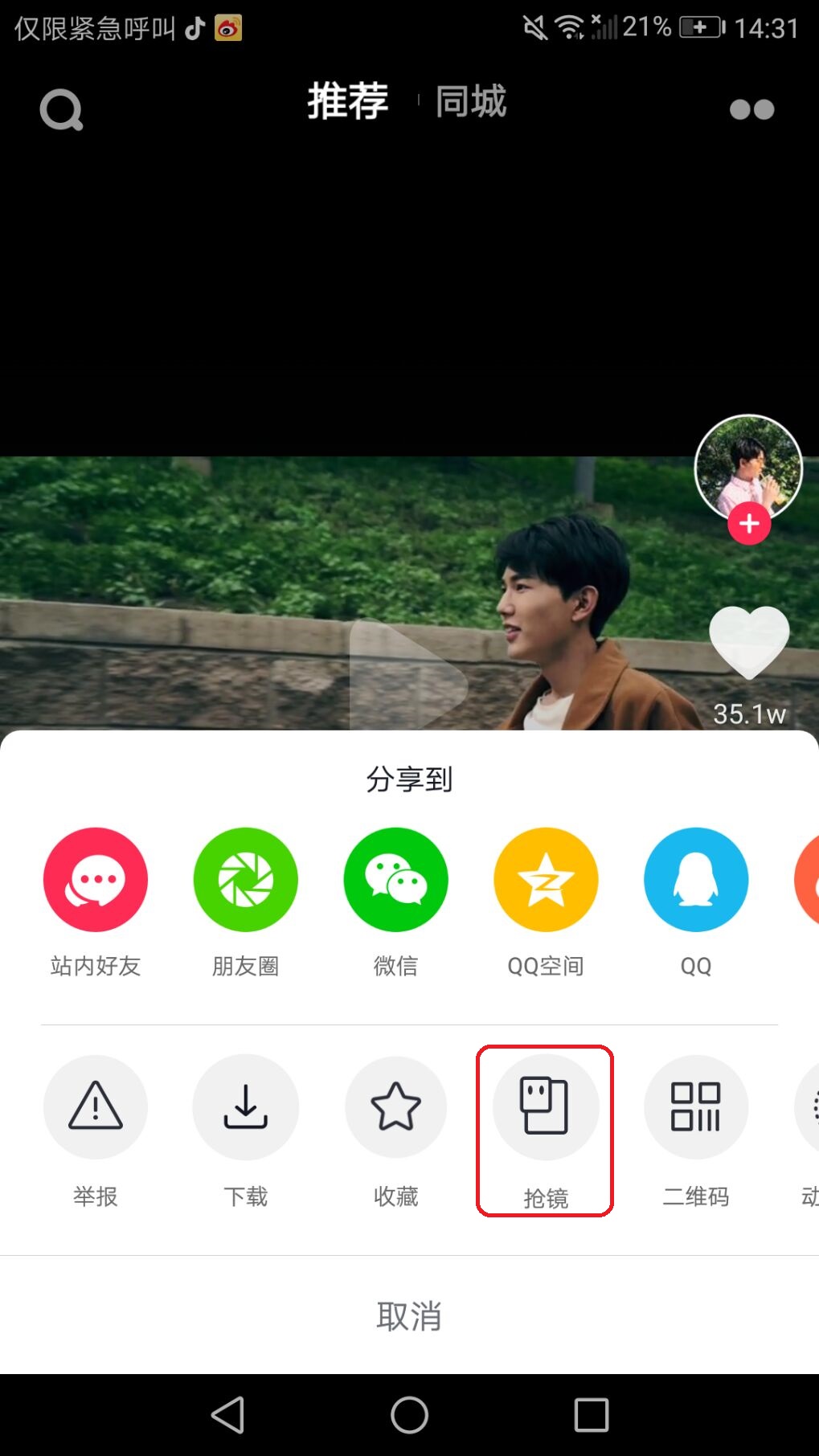Download the video with 下载
Image resolution: width=819 pixels, height=1456 pixels.
coord(246,1107)
